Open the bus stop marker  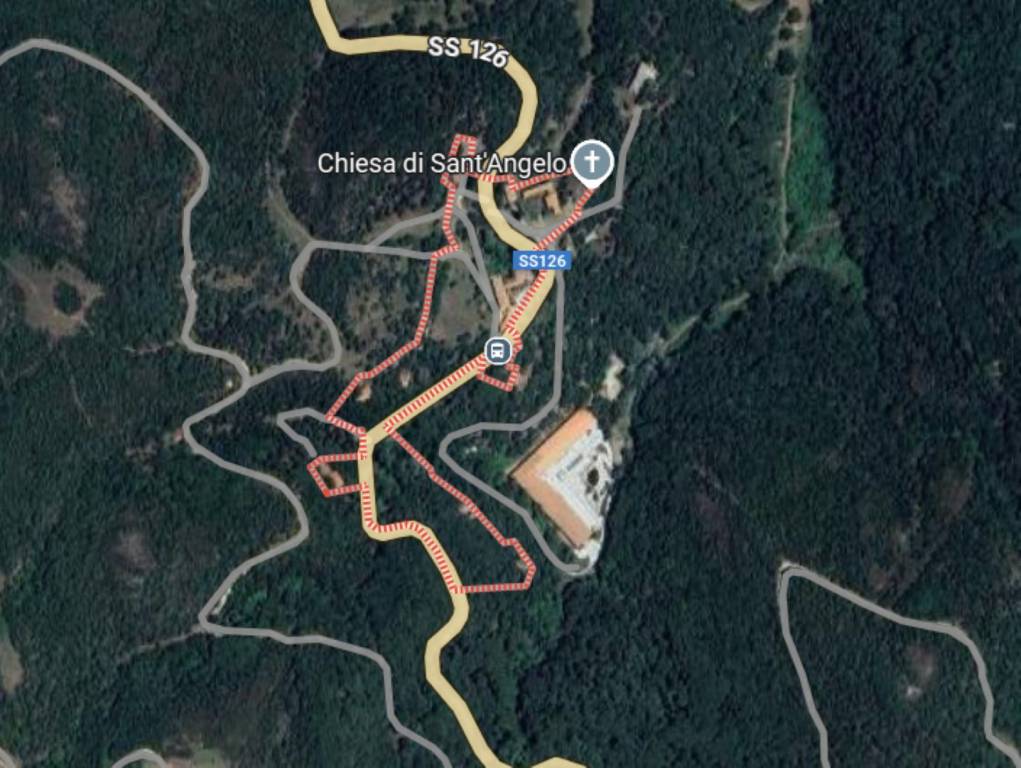(x=498, y=351)
